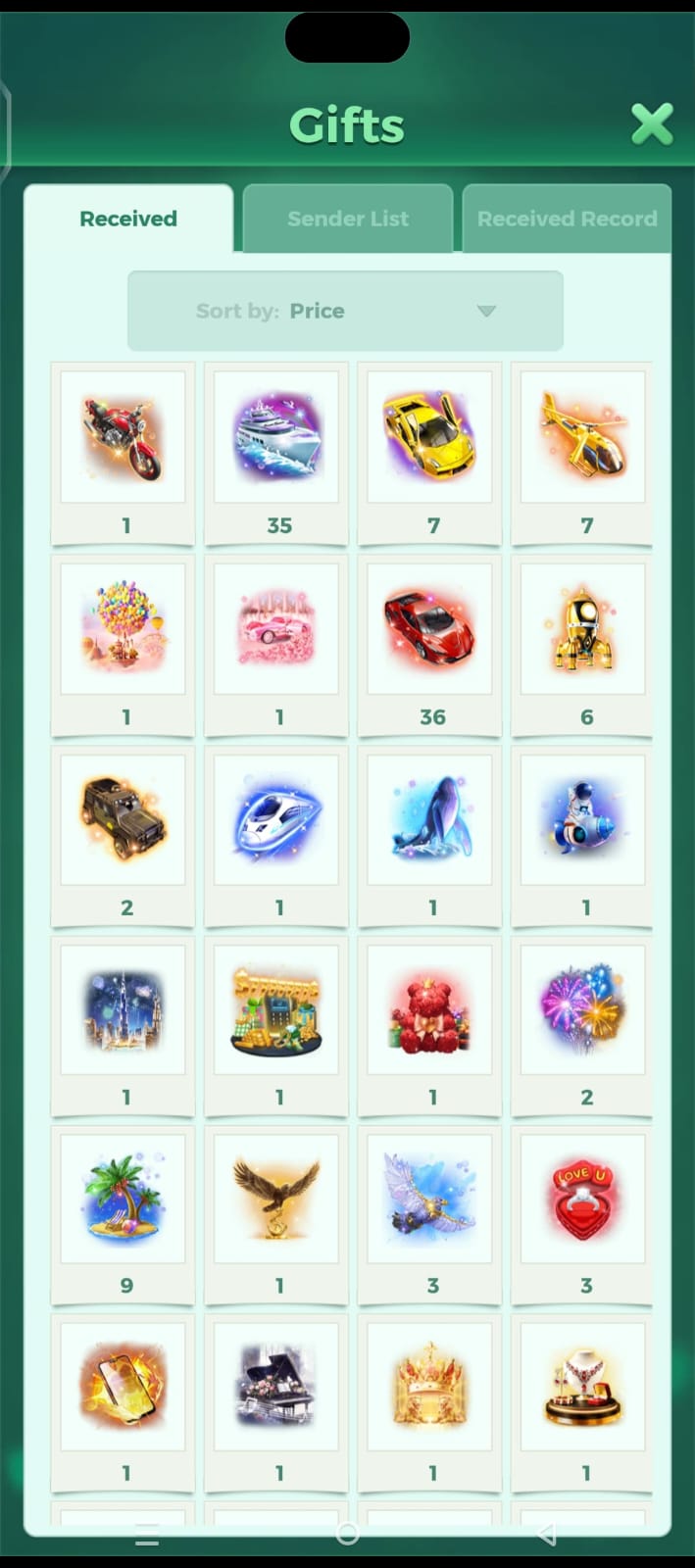Switch to the Sender List tab
Image resolution: width=695 pixels, height=1568 pixels.
pos(348,219)
